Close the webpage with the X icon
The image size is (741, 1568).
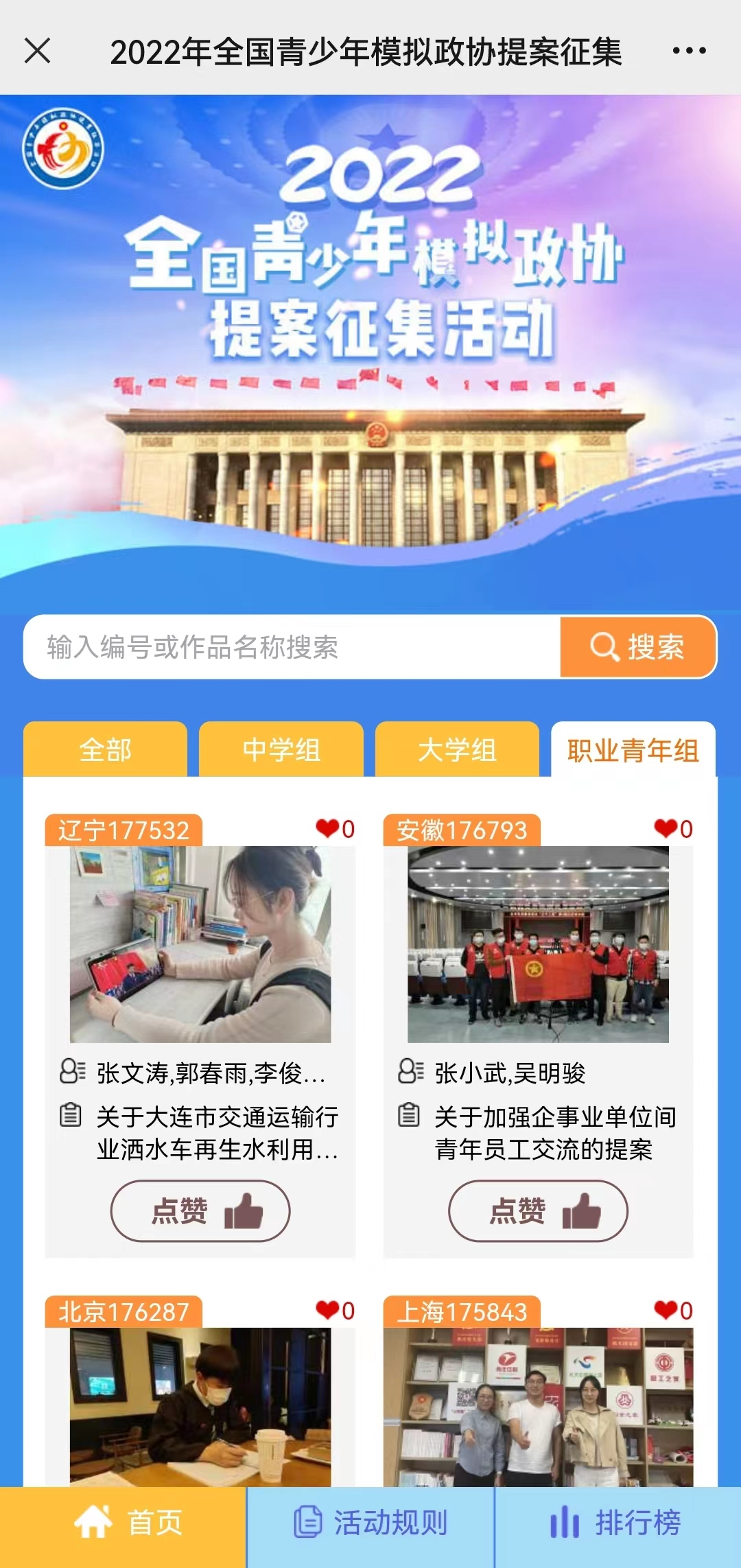point(37,51)
